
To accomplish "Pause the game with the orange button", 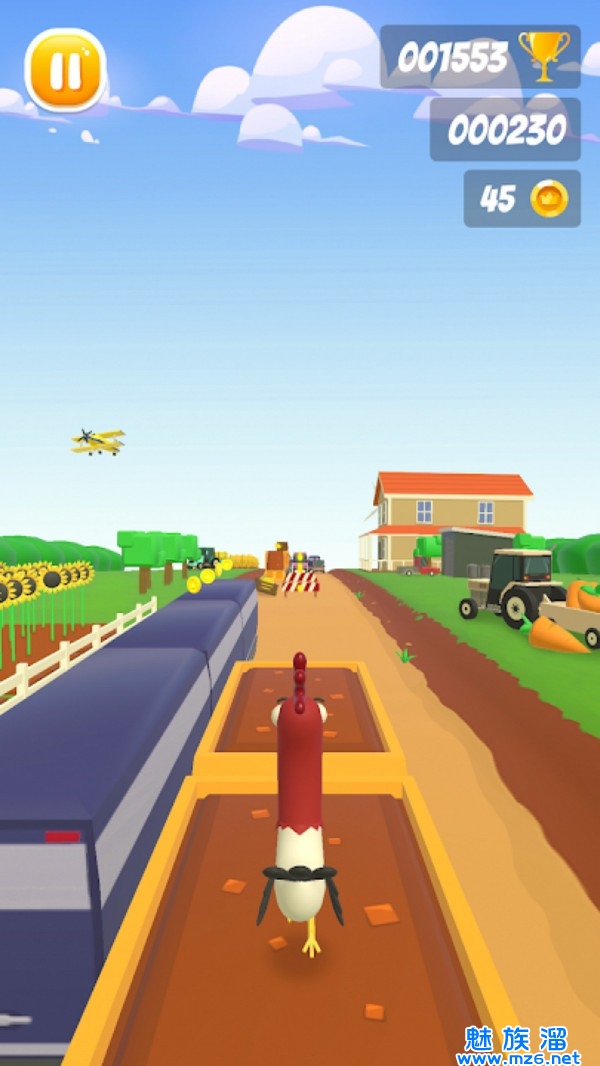I will point(66,69).
